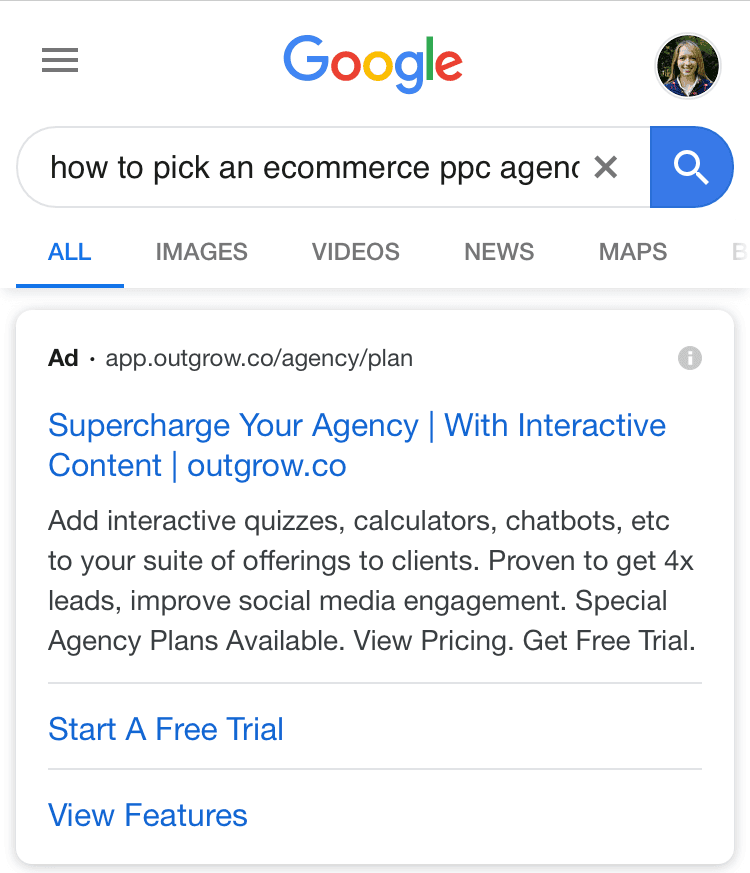This screenshot has width=750, height=873.
Task: Open the hamburger menu
Action: (60, 60)
